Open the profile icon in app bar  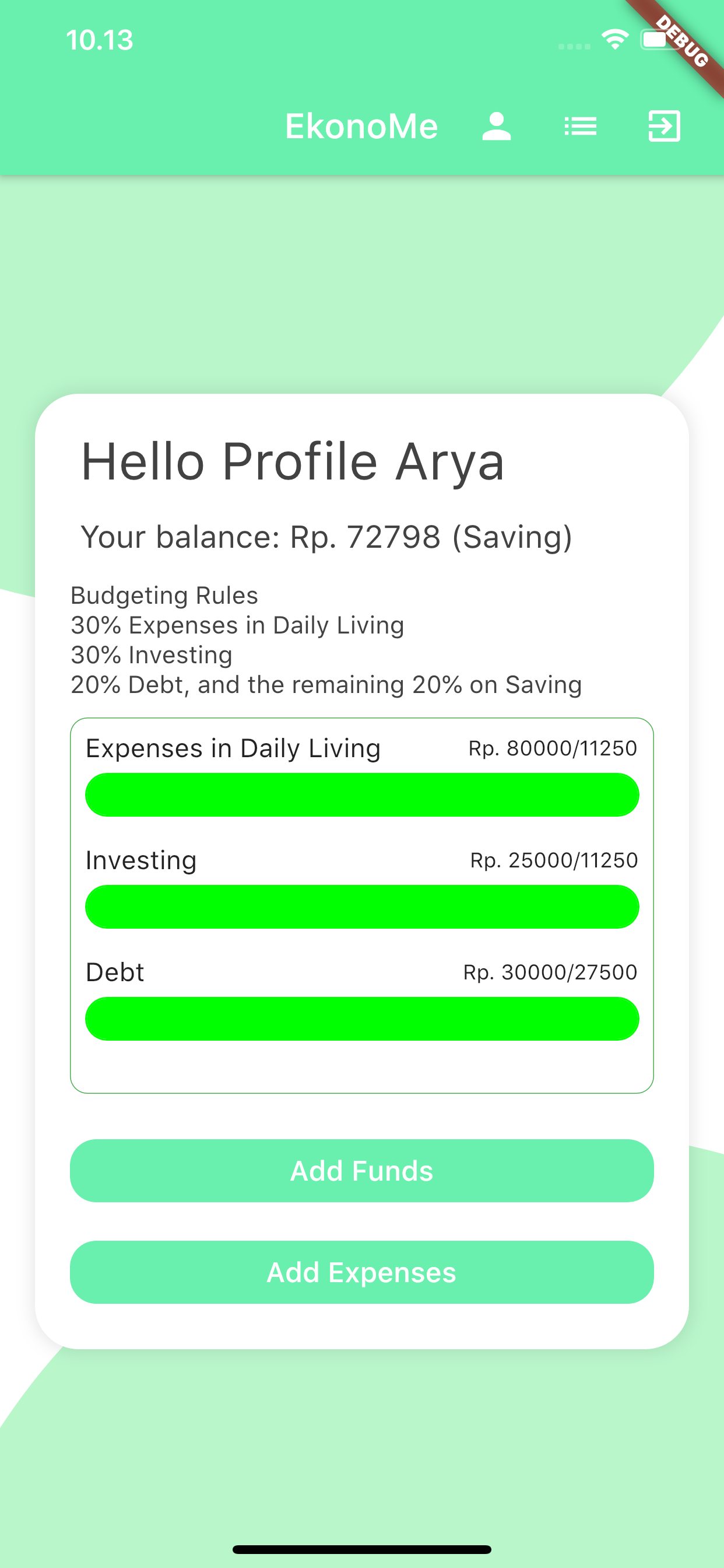pyautogui.click(x=497, y=127)
